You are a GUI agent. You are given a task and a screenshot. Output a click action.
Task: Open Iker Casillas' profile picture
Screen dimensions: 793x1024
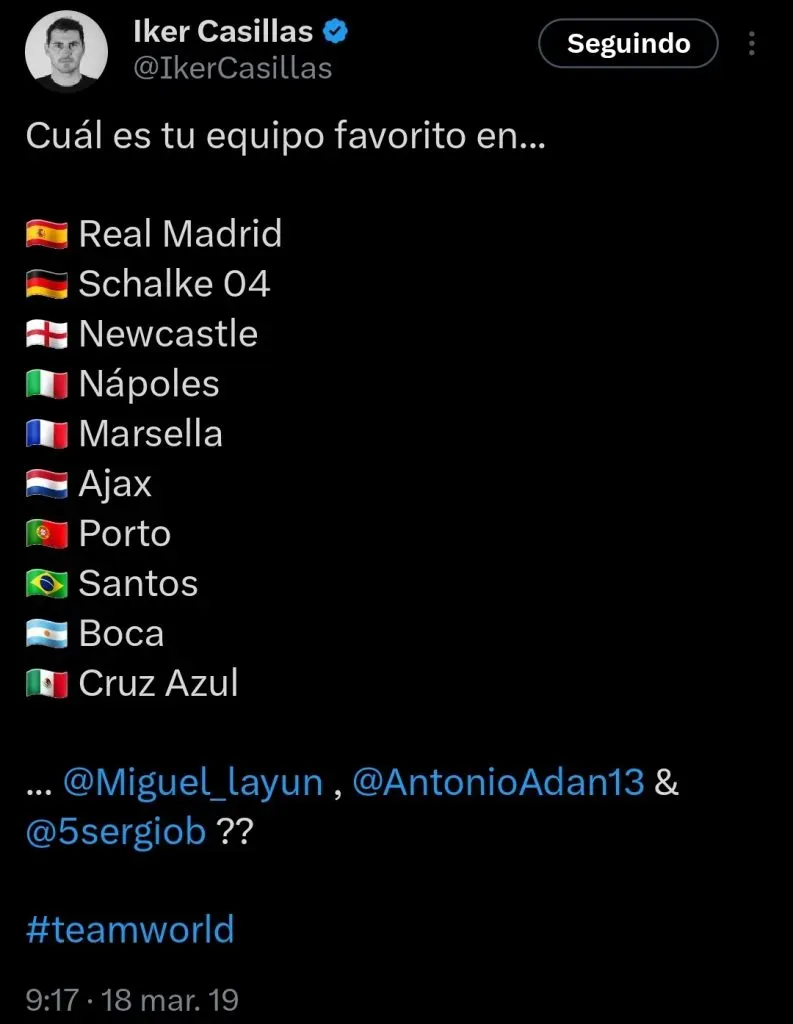[x=66, y=47]
